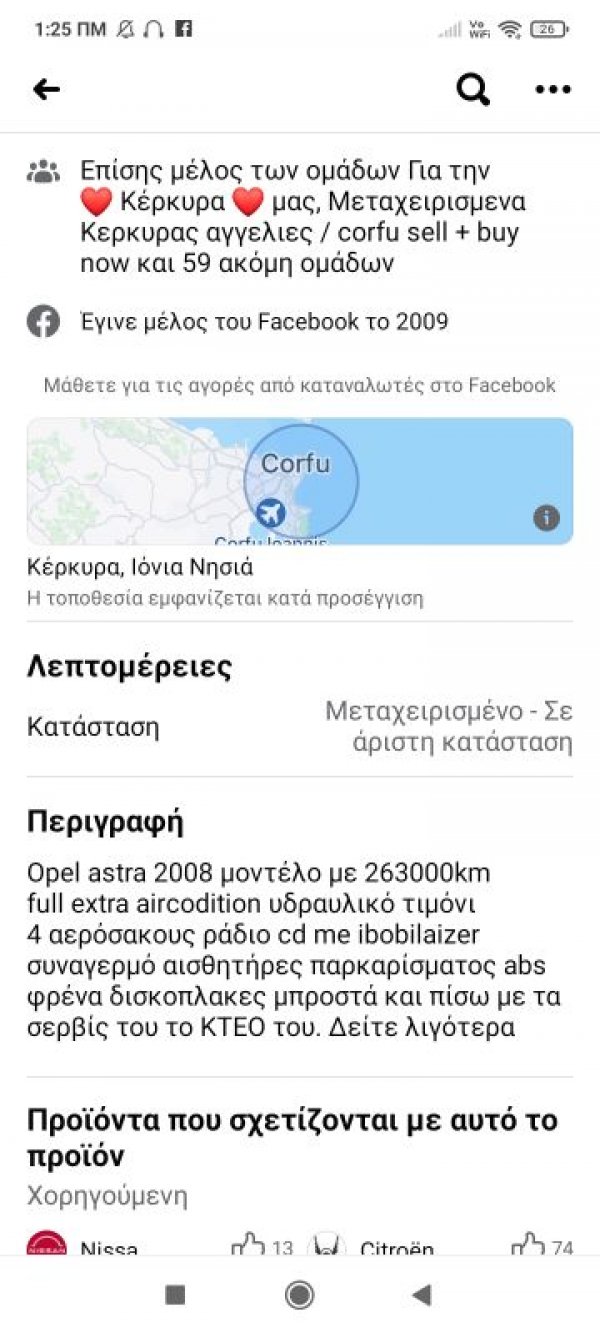Screen dimensions: 600x1333
Task: Open the Corfu location map
Action: [x=300, y=481]
